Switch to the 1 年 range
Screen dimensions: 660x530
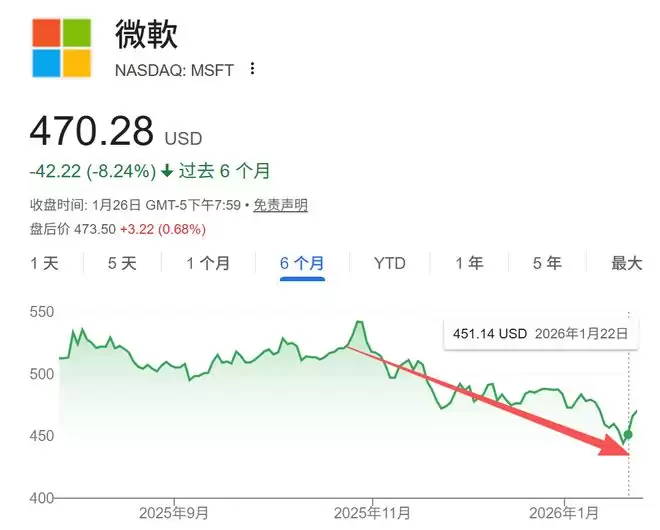pyautogui.click(x=469, y=263)
